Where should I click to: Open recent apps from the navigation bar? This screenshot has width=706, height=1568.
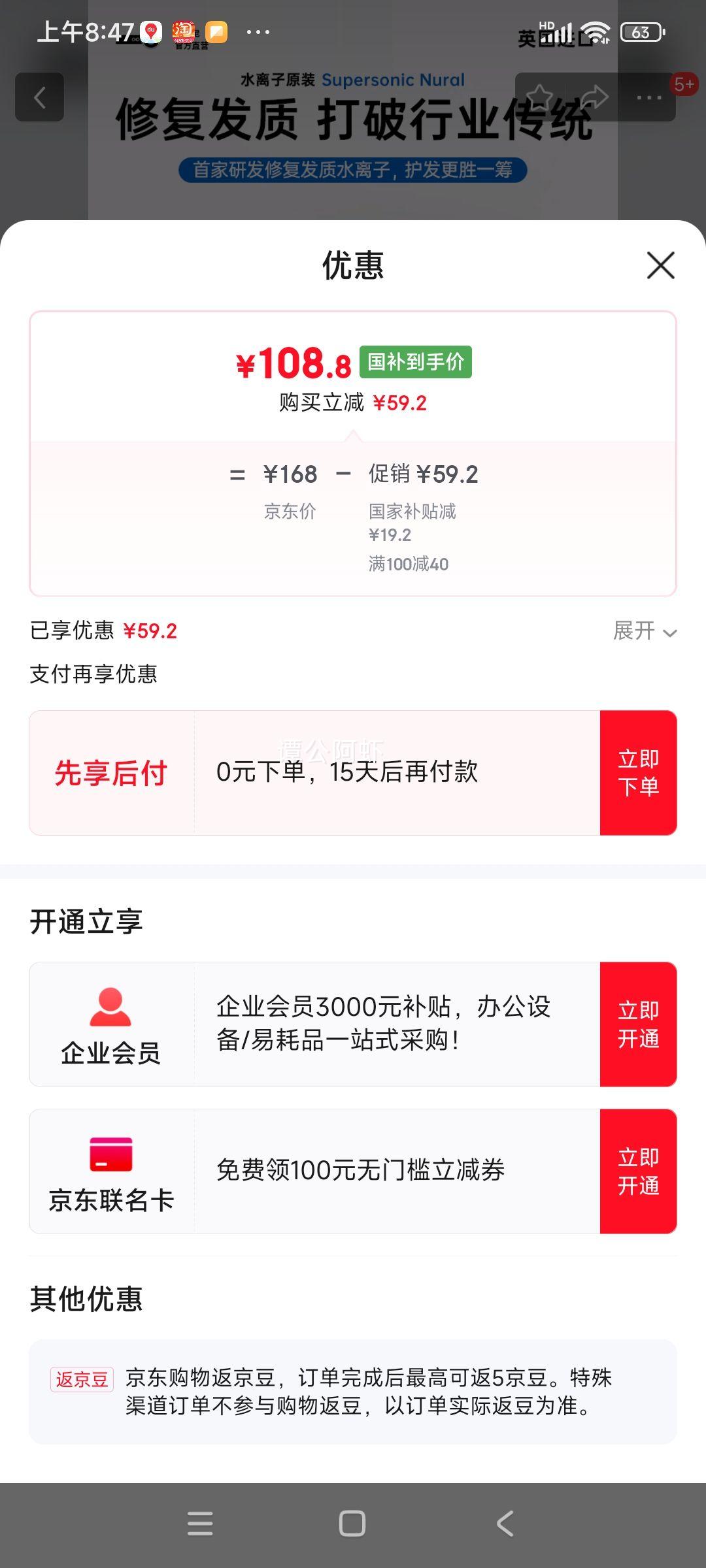pyautogui.click(x=200, y=1524)
